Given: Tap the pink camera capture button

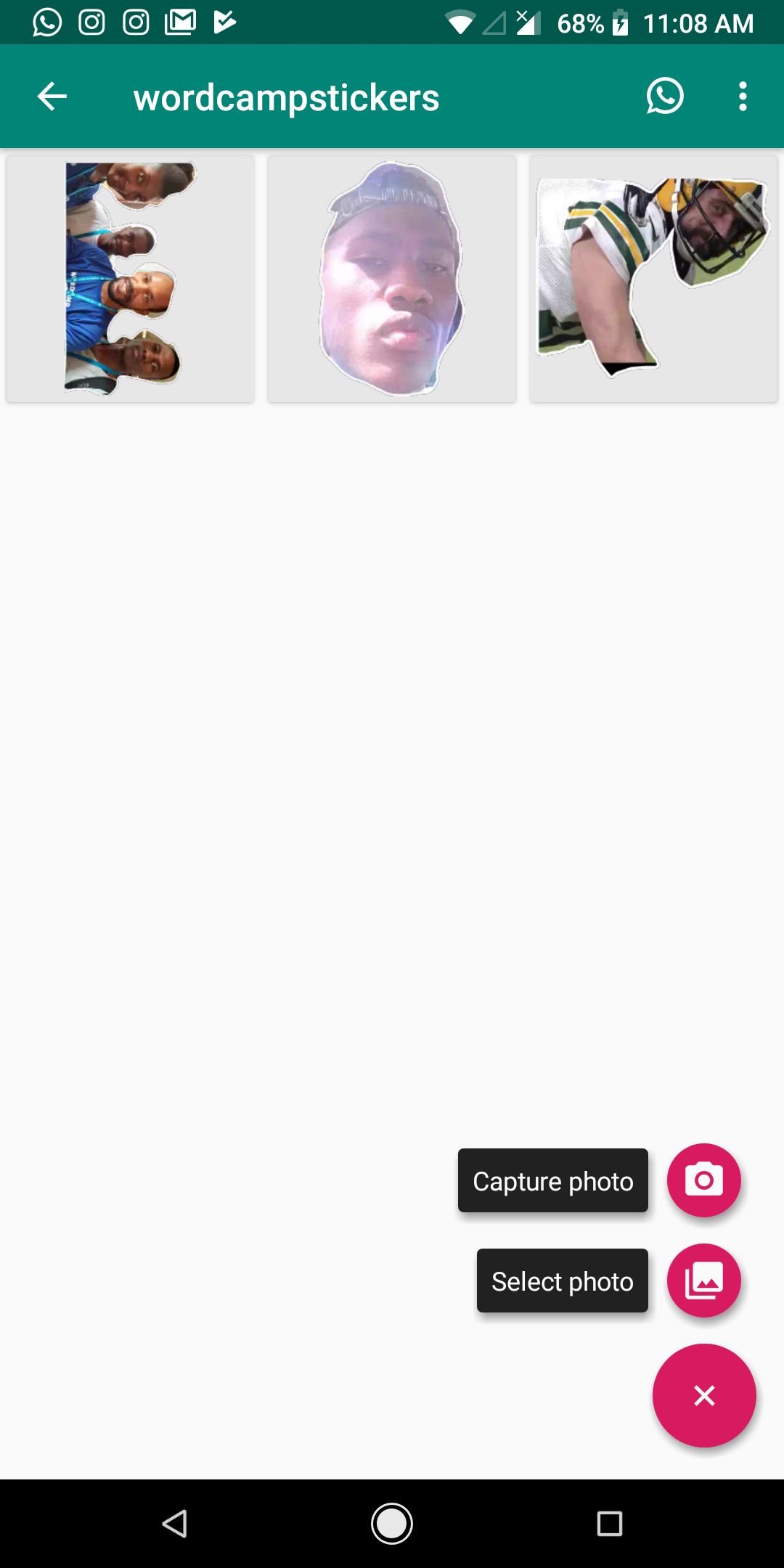Looking at the screenshot, I should (704, 1180).
